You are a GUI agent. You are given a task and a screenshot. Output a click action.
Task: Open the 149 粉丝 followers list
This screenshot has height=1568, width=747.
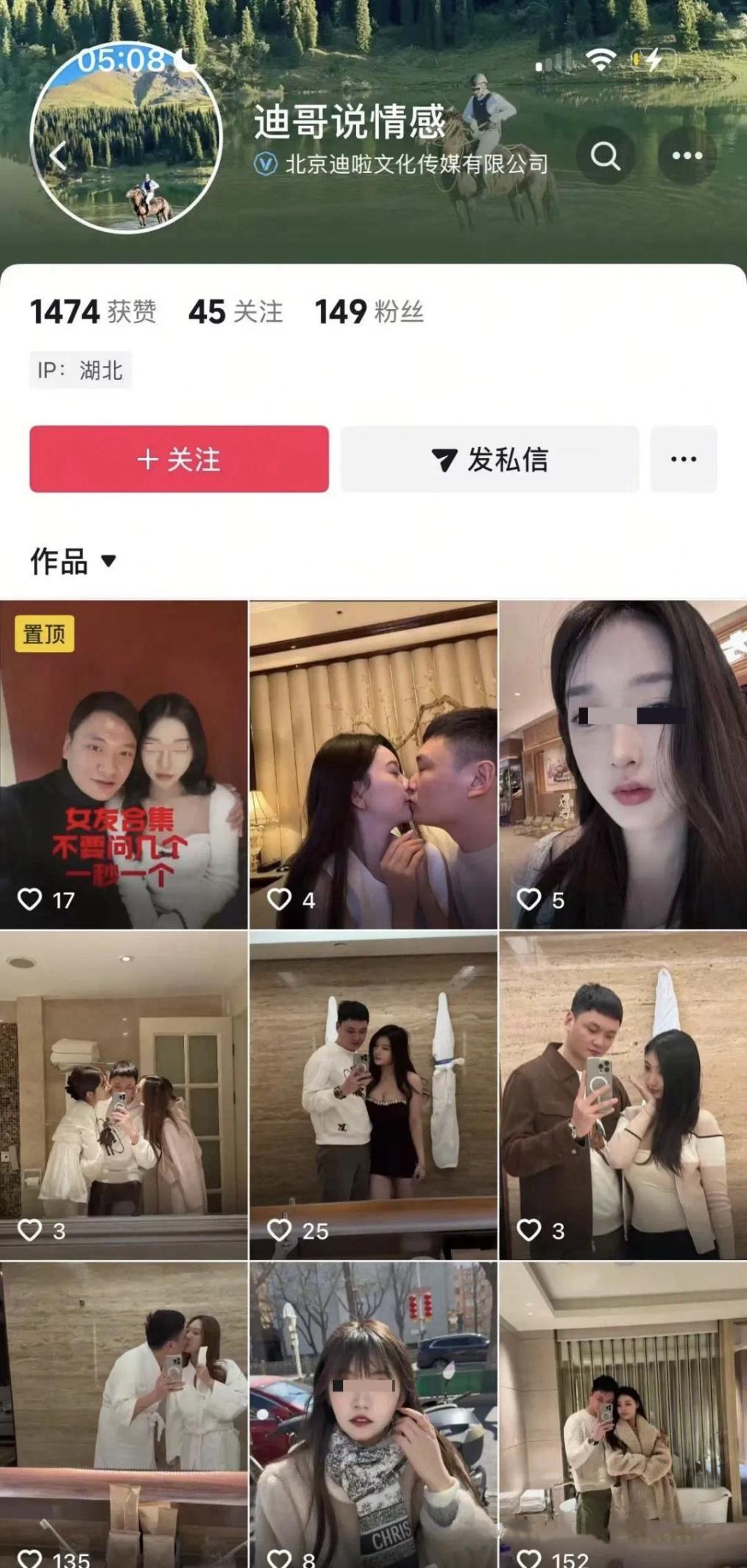[369, 311]
